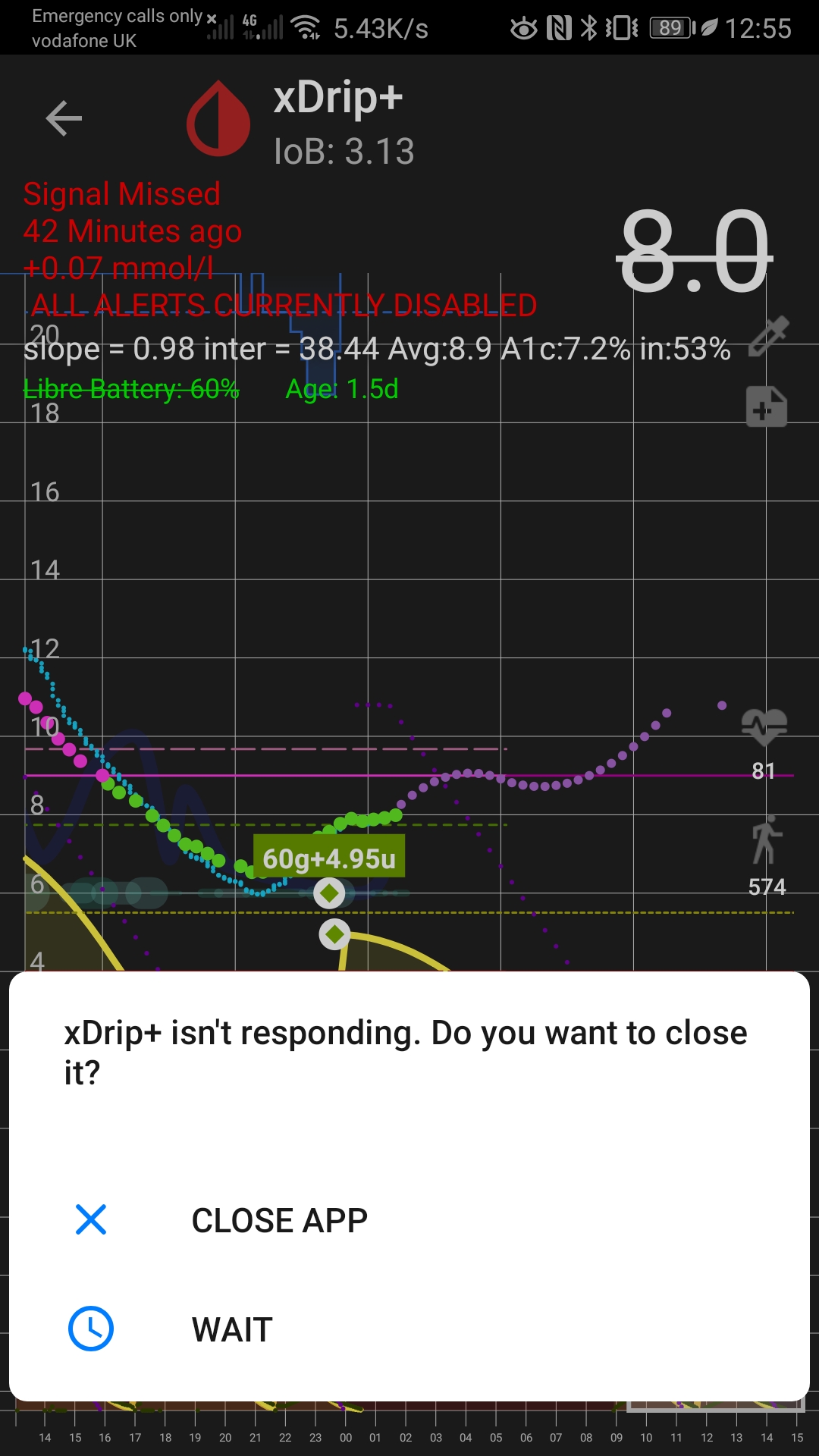Image resolution: width=819 pixels, height=1456 pixels.
Task: Choose WAIT to keep xDrip+ running
Action: click(x=231, y=1329)
